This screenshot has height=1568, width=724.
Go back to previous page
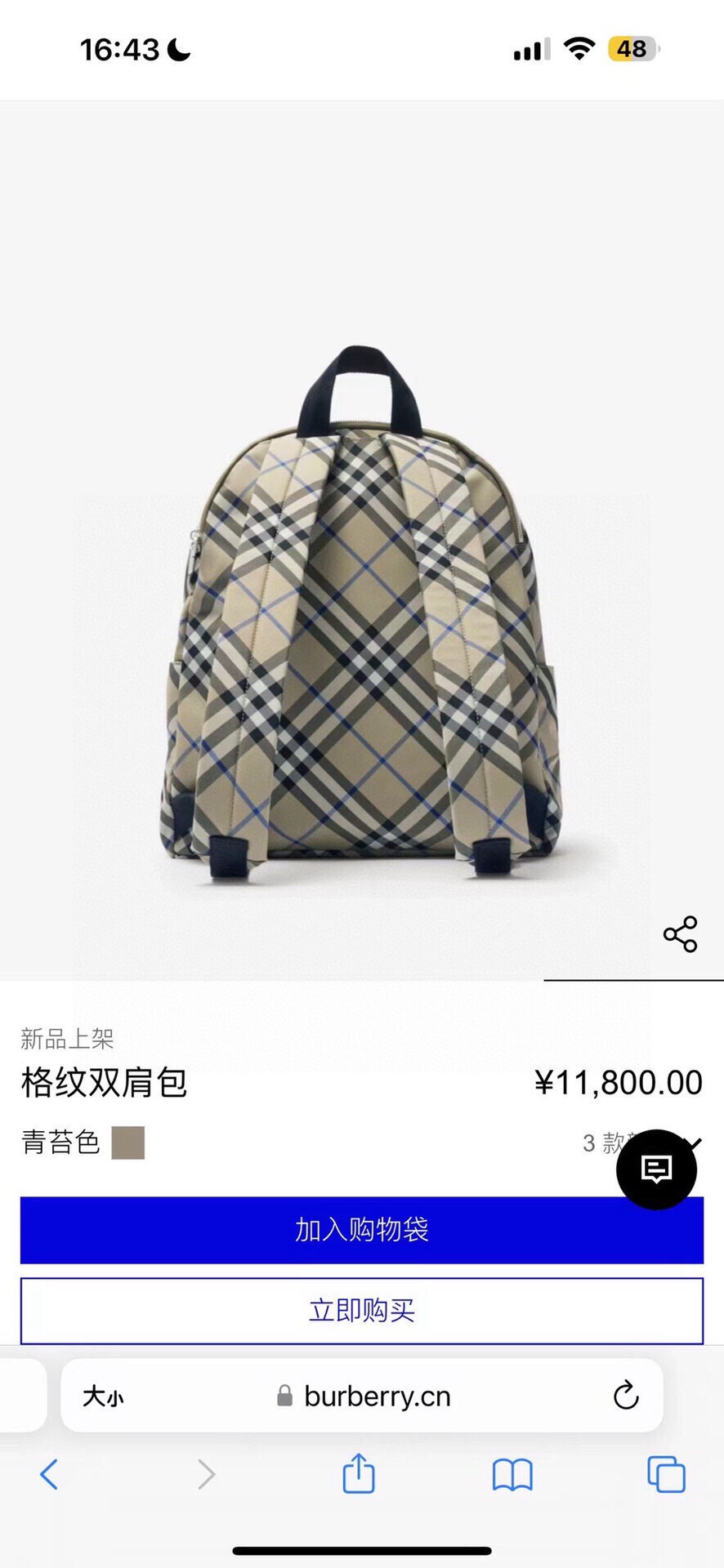point(49,1475)
